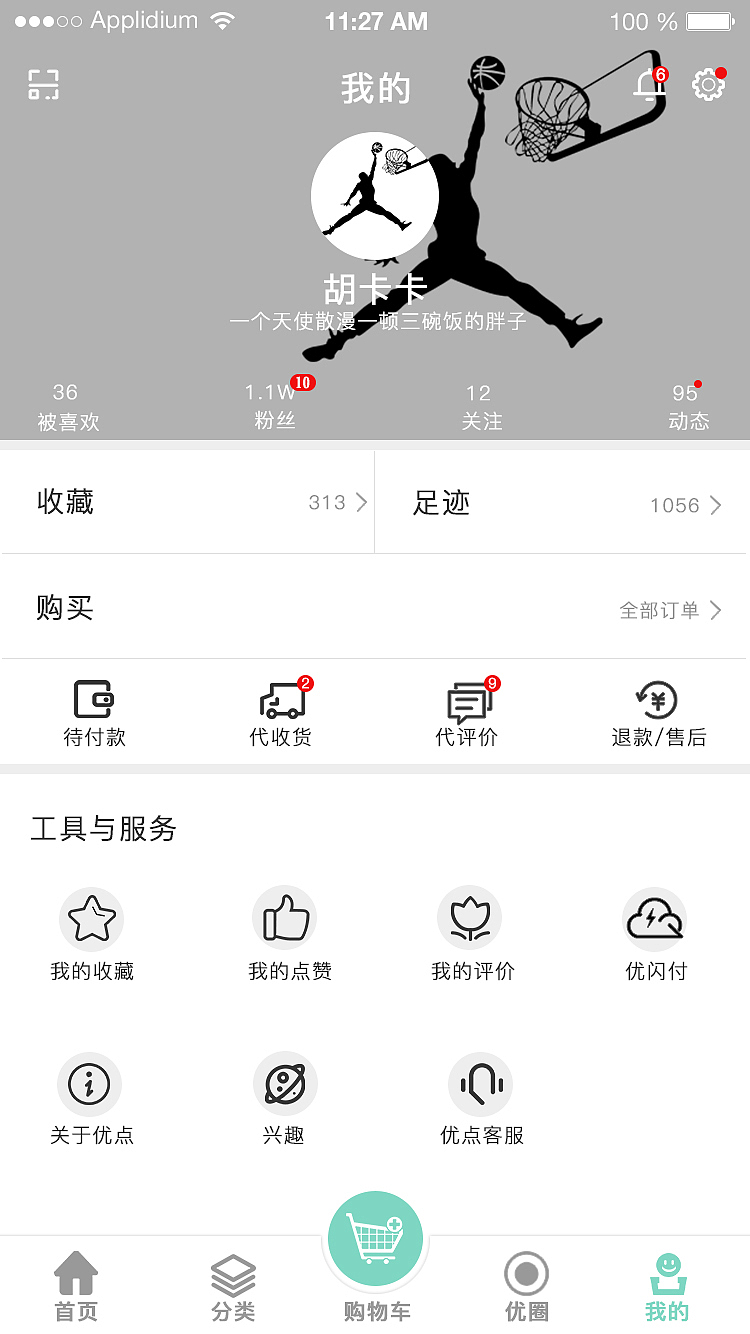Viewport: 750px width, 1334px height.
Task: Open 优闪付 cloud payment icon
Action: (655, 918)
